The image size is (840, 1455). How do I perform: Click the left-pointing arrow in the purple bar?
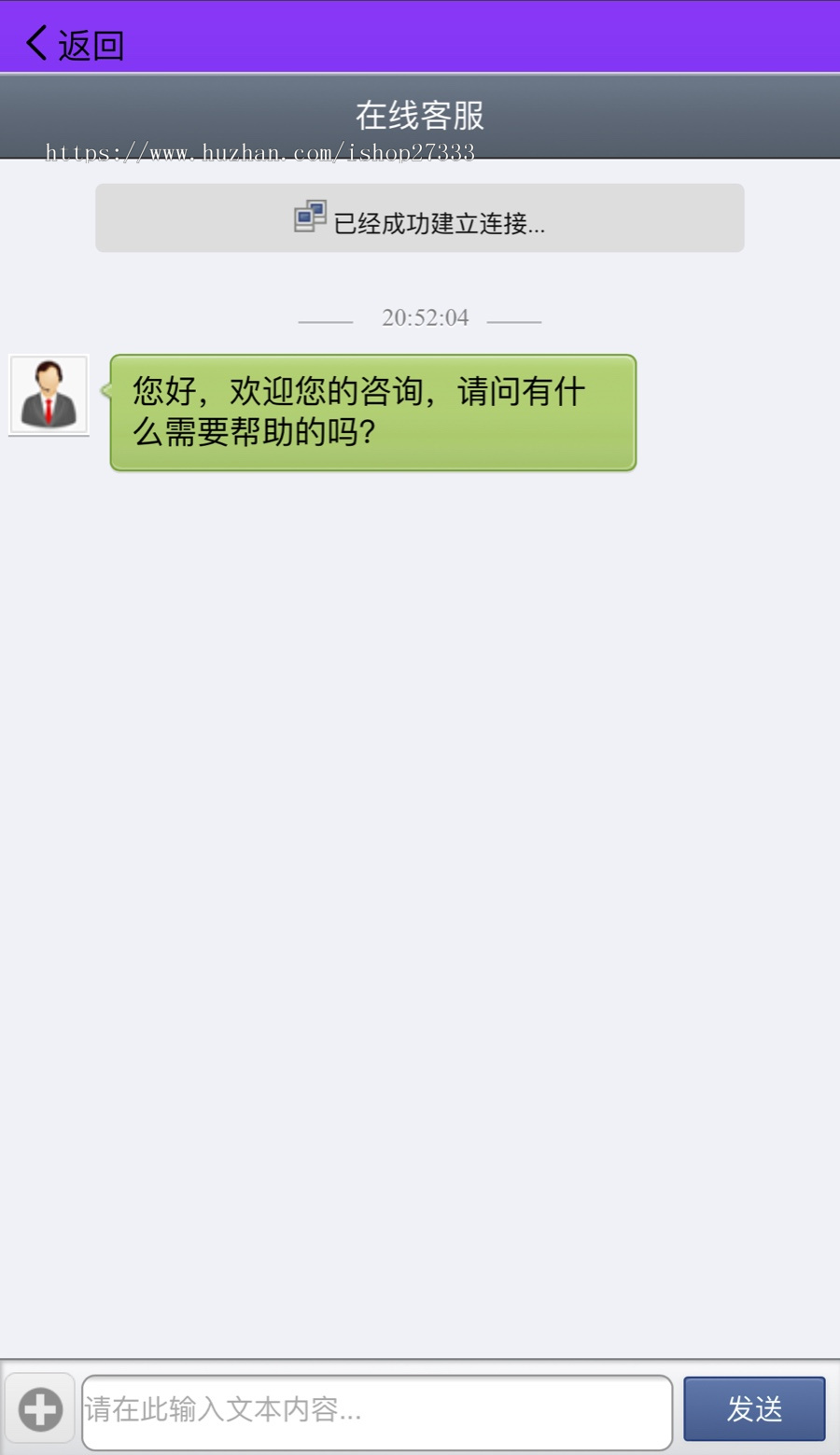tap(34, 42)
